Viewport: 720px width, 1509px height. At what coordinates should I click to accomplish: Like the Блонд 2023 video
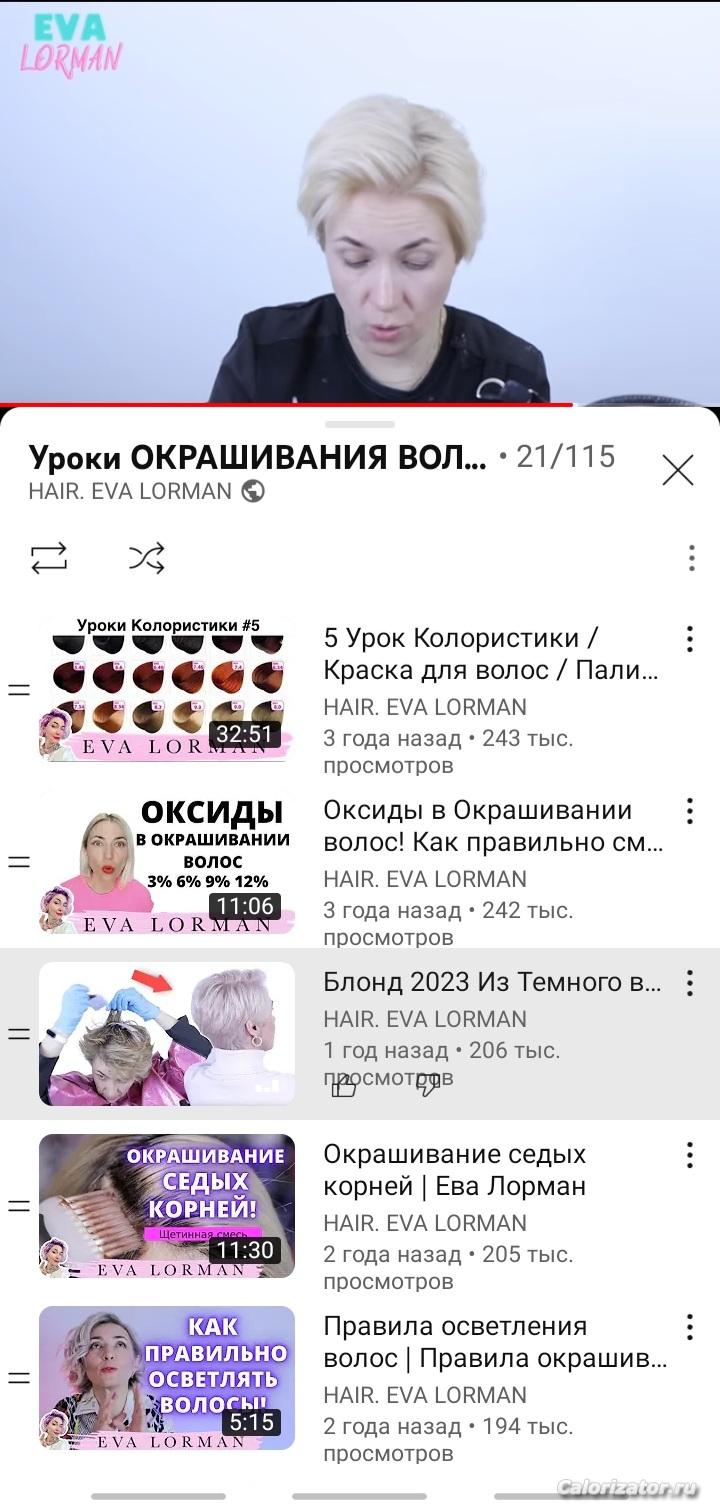[344, 1085]
